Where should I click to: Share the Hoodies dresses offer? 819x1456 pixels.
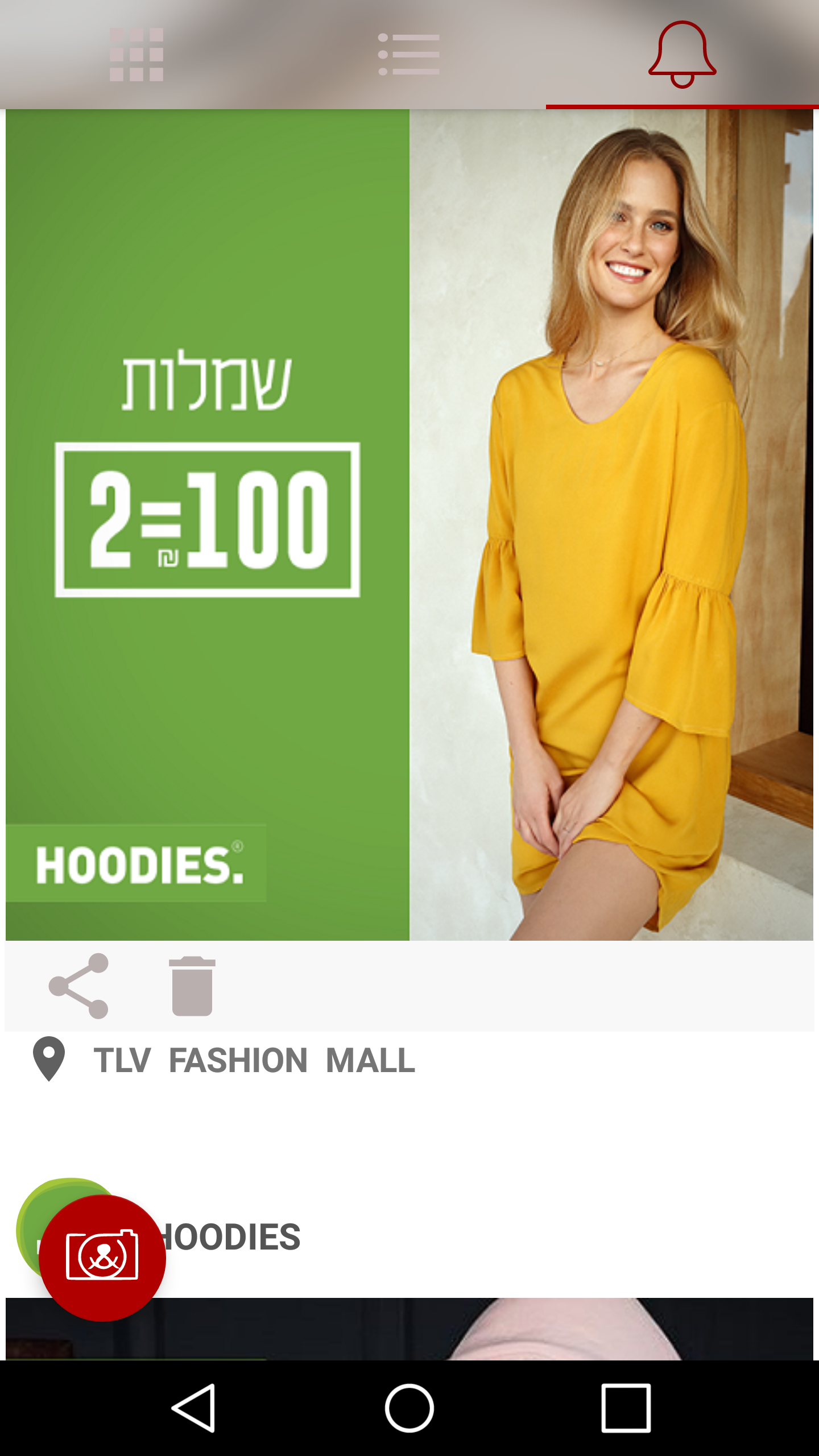click(x=79, y=986)
